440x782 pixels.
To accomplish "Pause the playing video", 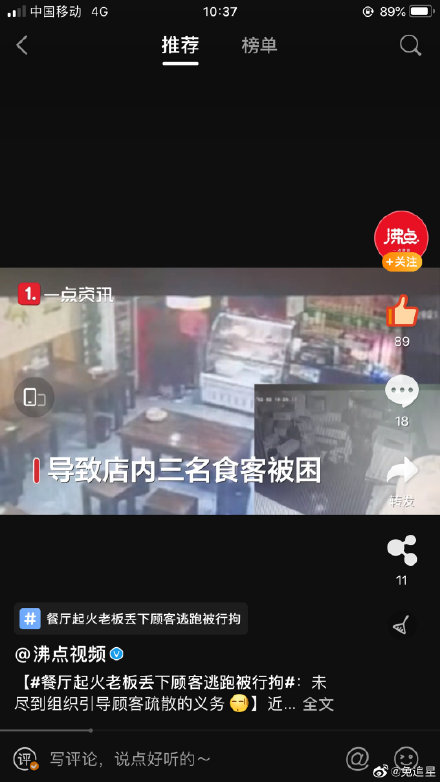I will (x=220, y=391).
